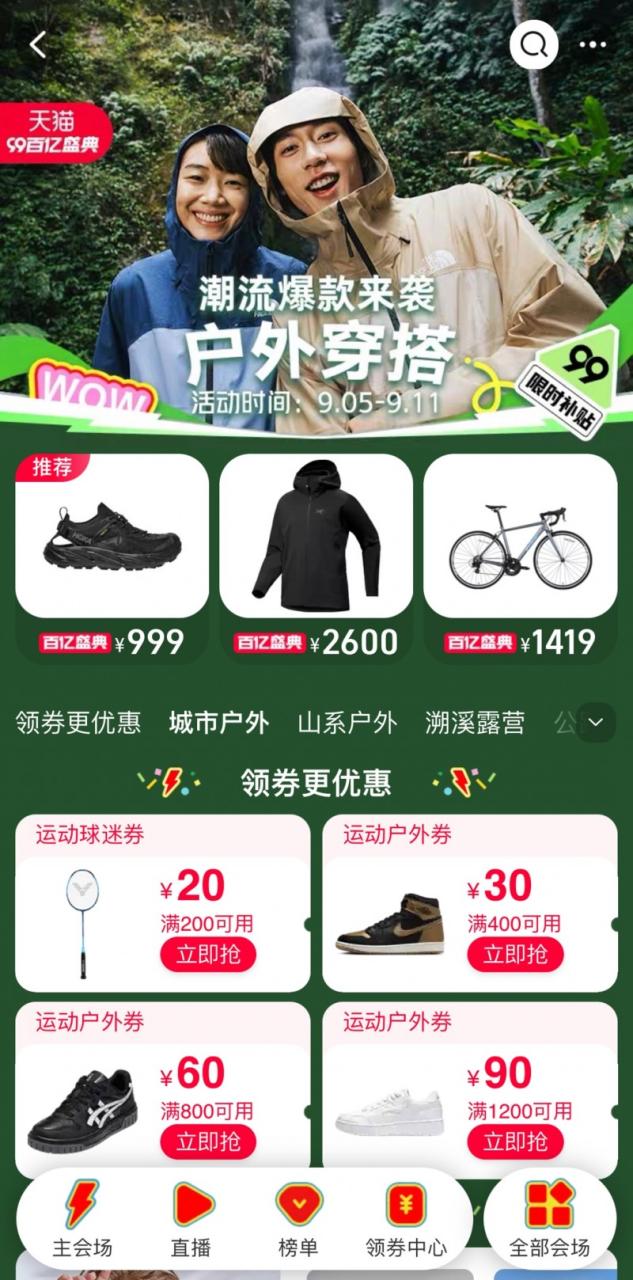
Task: Open the 直播 live section
Action: point(191,1218)
